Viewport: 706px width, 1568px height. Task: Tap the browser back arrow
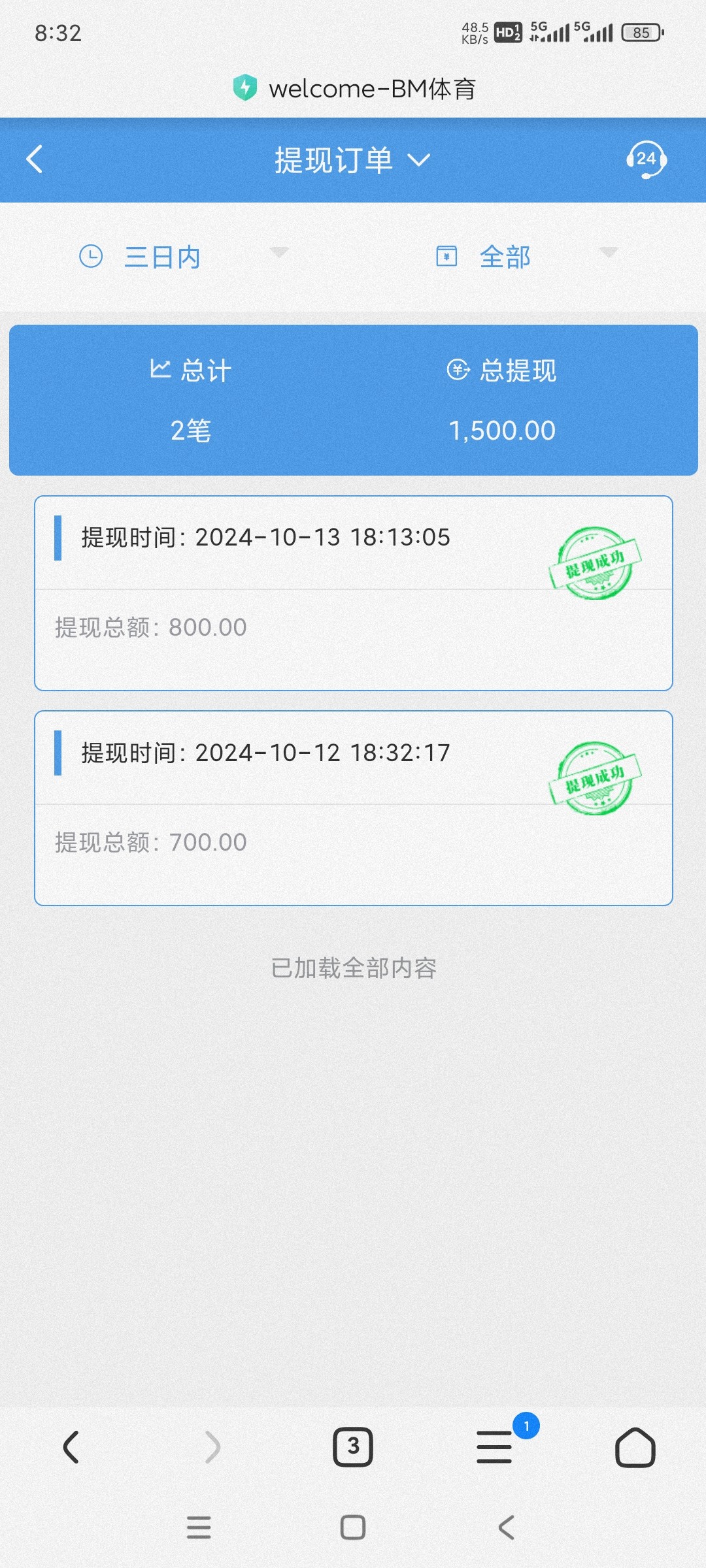tap(71, 1447)
